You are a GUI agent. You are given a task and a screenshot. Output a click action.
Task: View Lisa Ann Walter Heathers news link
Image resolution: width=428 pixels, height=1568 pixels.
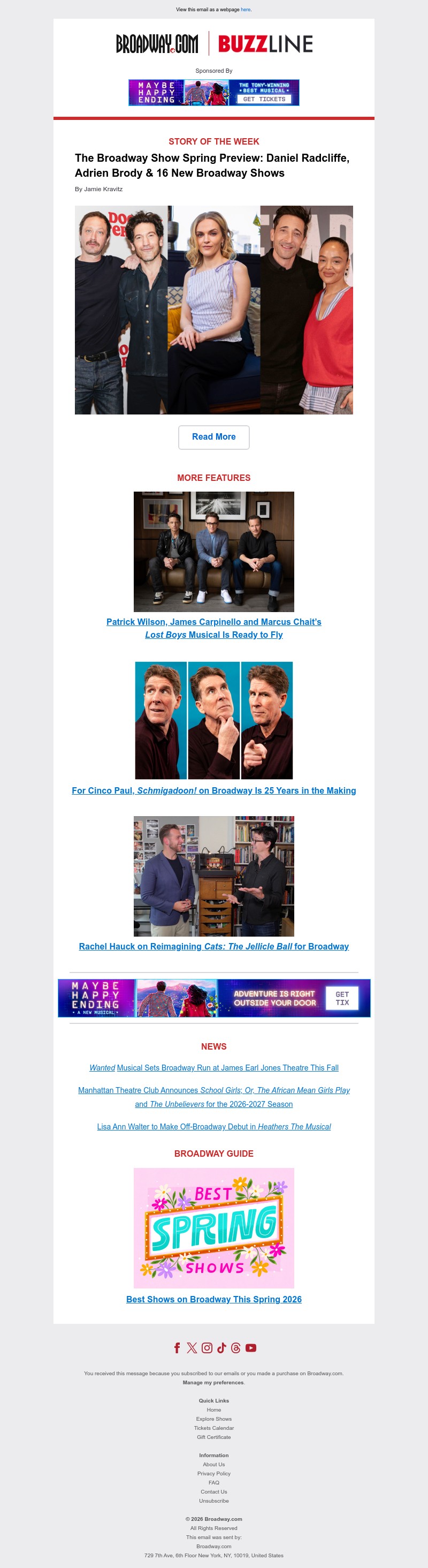click(214, 1127)
